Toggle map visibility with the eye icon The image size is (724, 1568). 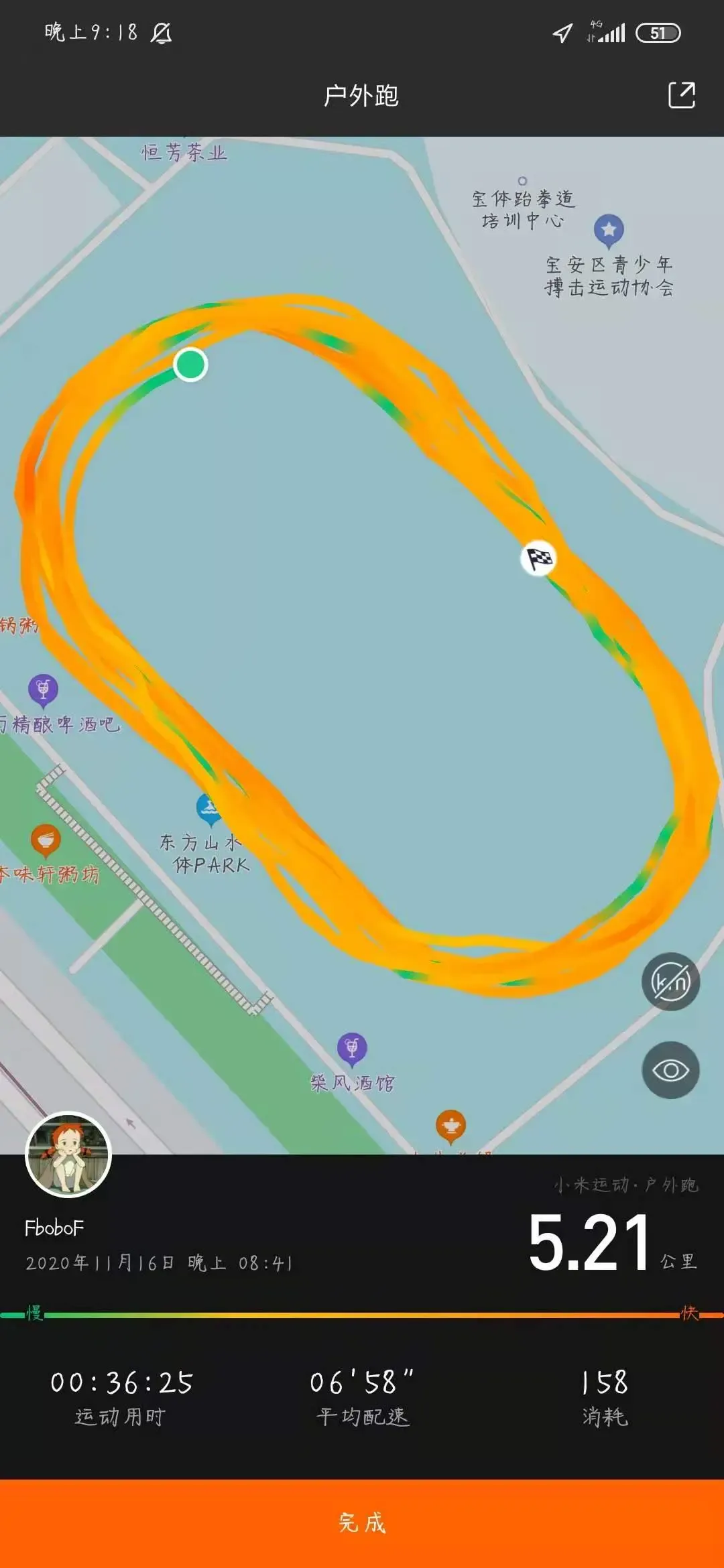click(x=670, y=1070)
